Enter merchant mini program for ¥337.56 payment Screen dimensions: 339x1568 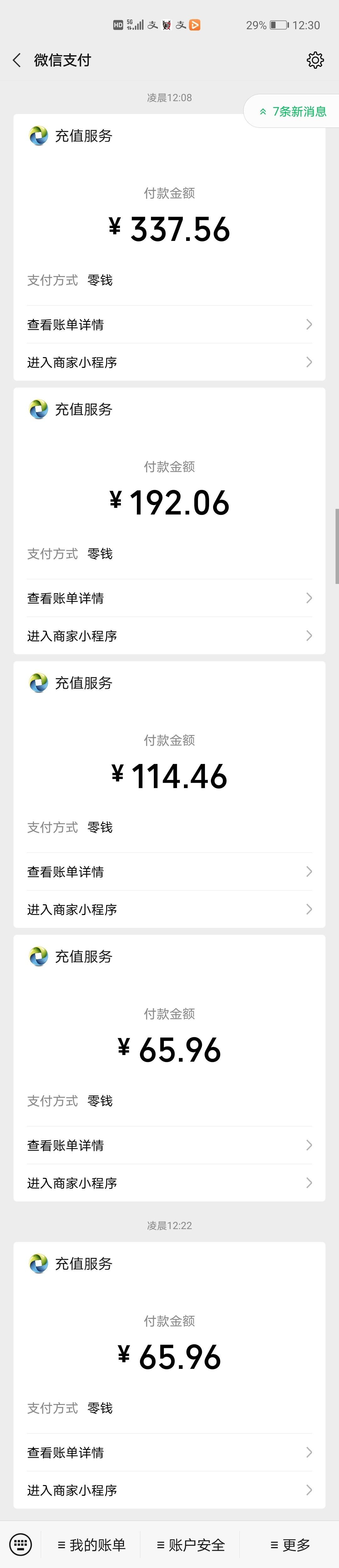169,362
